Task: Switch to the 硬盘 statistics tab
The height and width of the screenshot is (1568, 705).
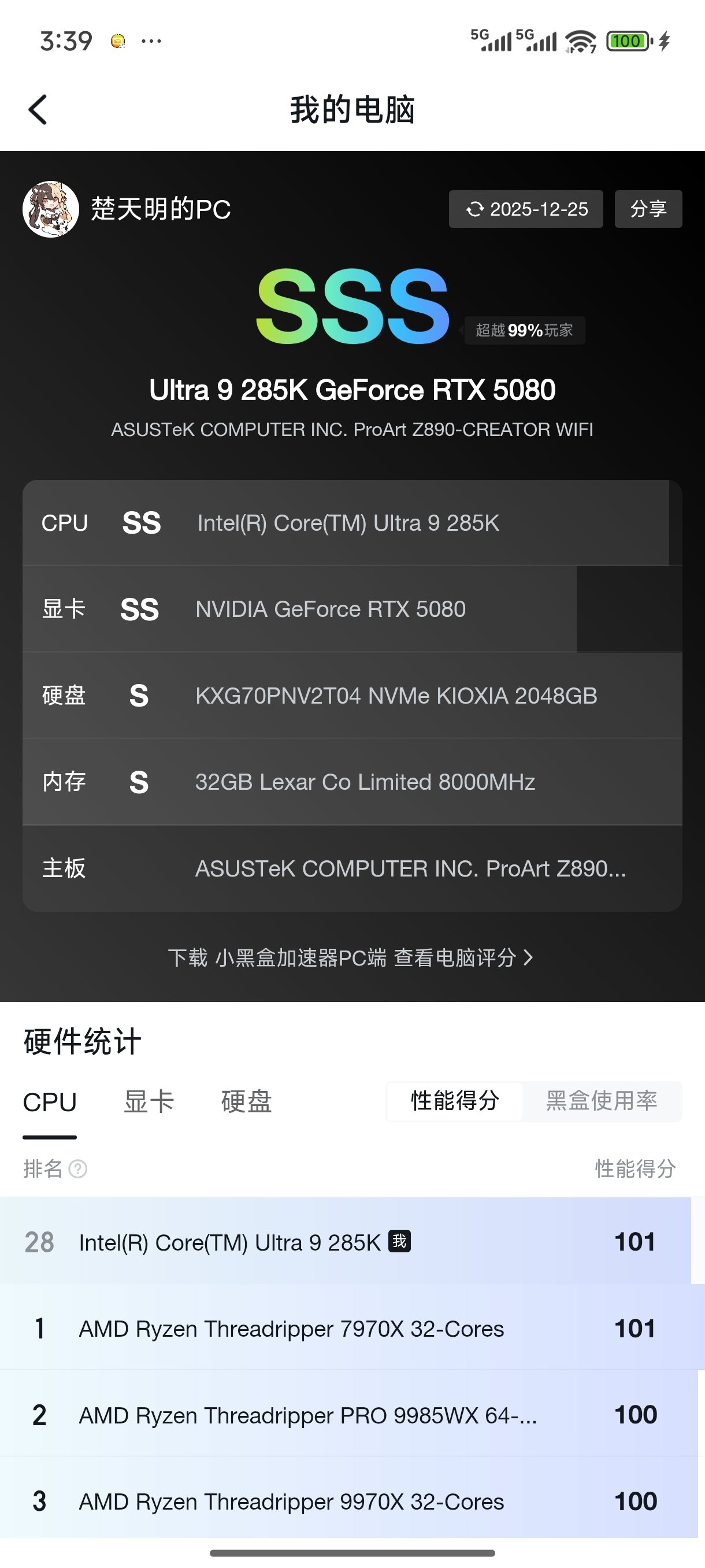Action: coord(246,1102)
